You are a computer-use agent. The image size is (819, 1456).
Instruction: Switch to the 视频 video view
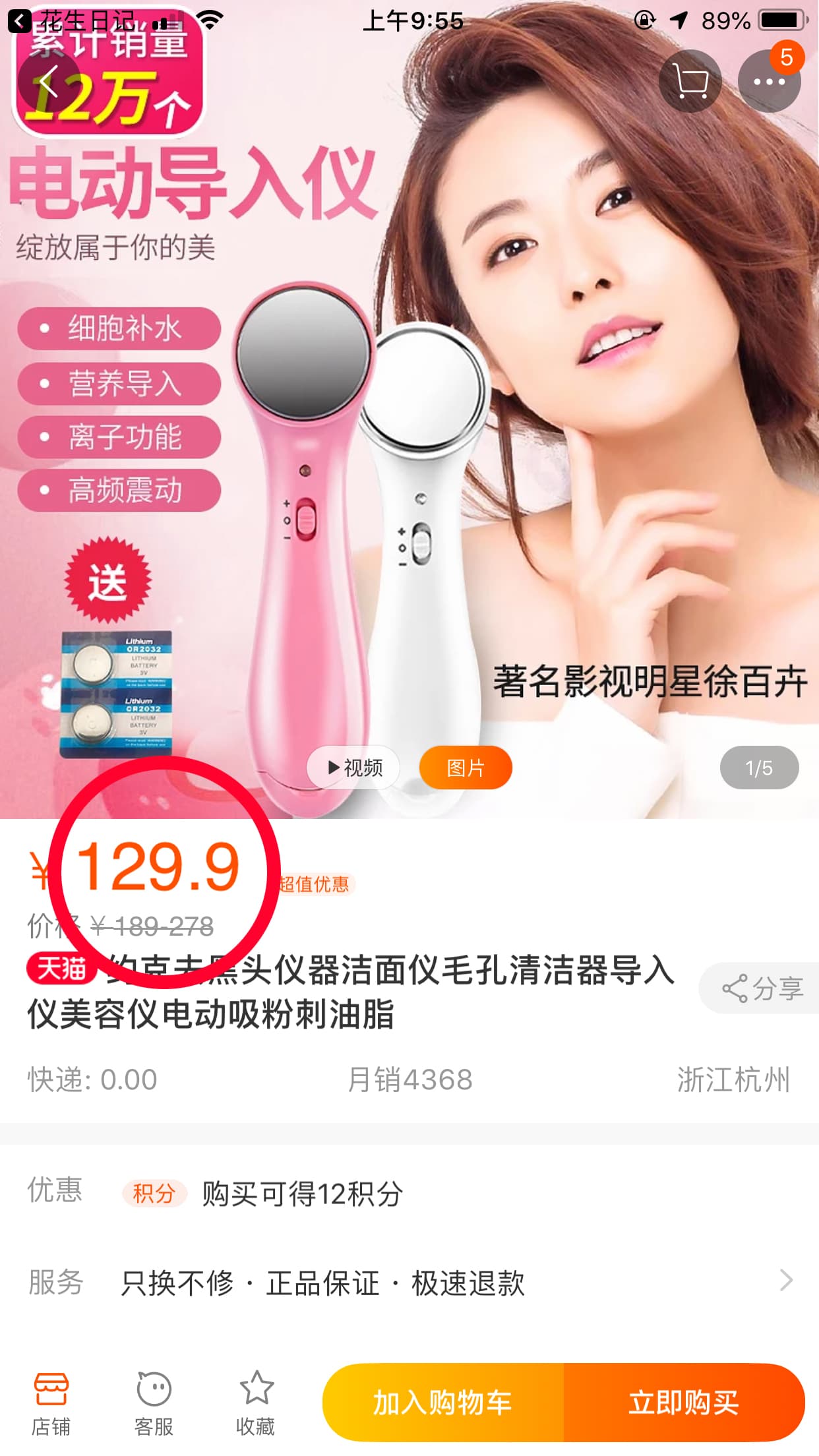coord(354,768)
